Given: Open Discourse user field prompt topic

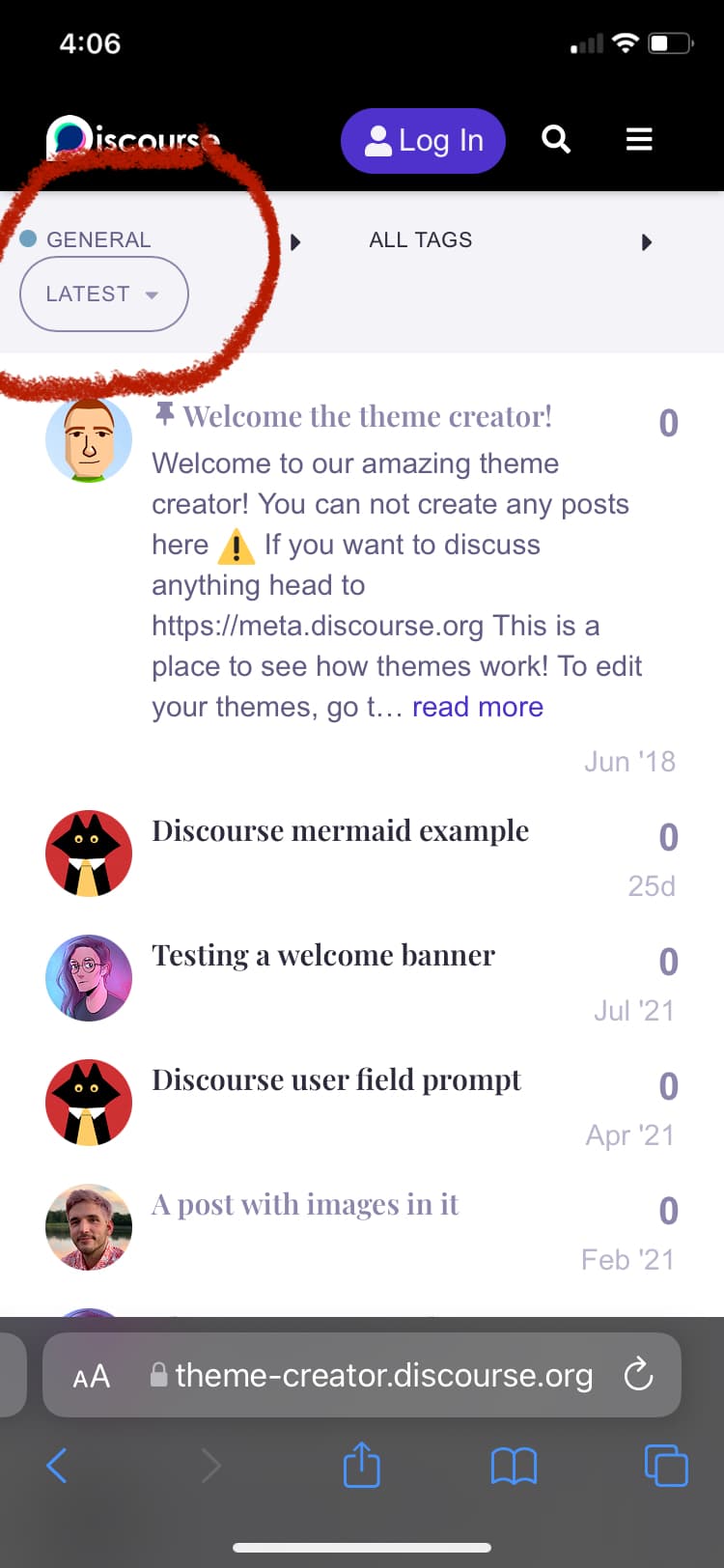Looking at the screenshot, I should [336, 1080].
